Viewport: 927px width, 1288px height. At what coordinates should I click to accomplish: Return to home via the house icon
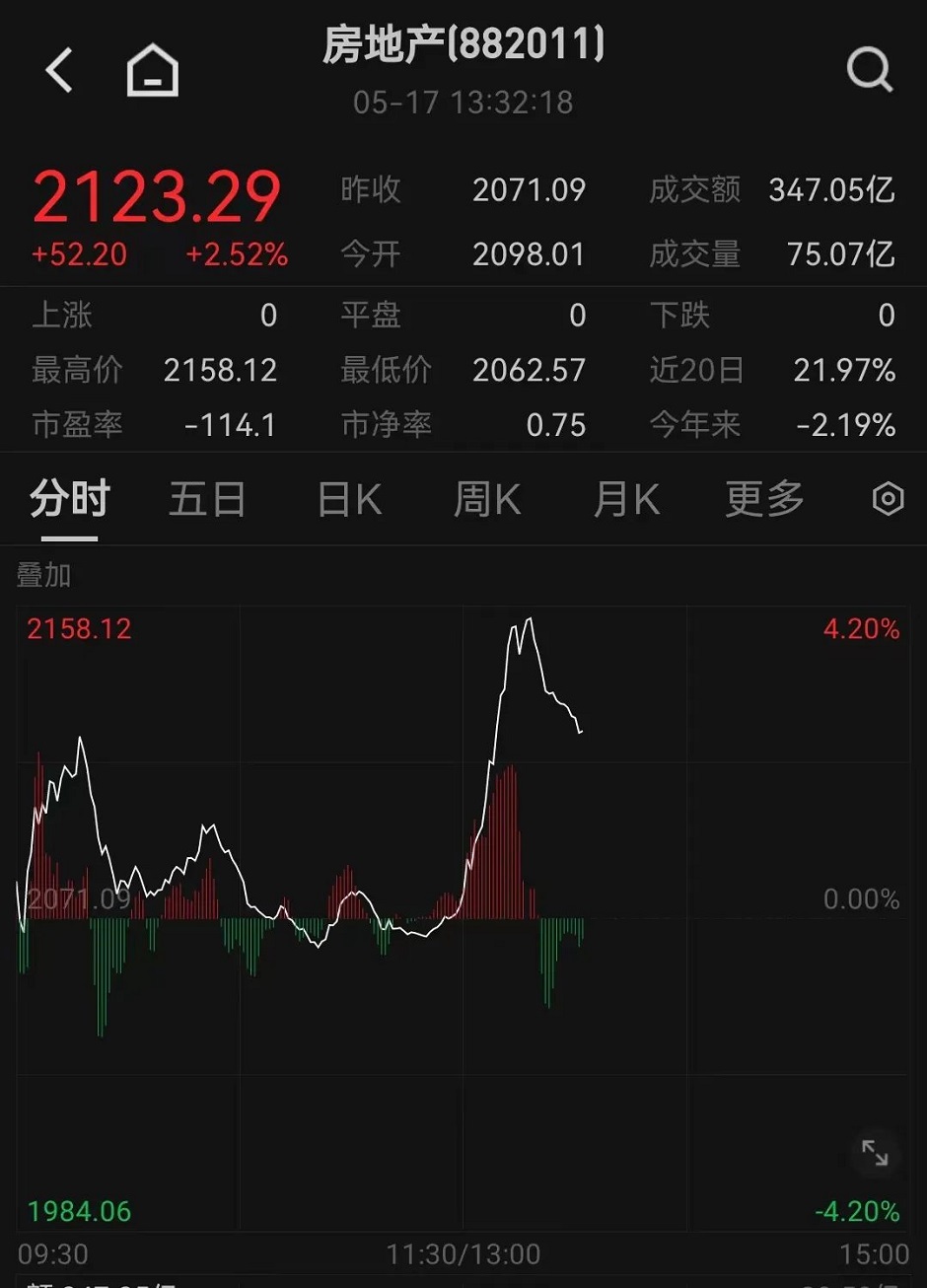click(153, 69)
